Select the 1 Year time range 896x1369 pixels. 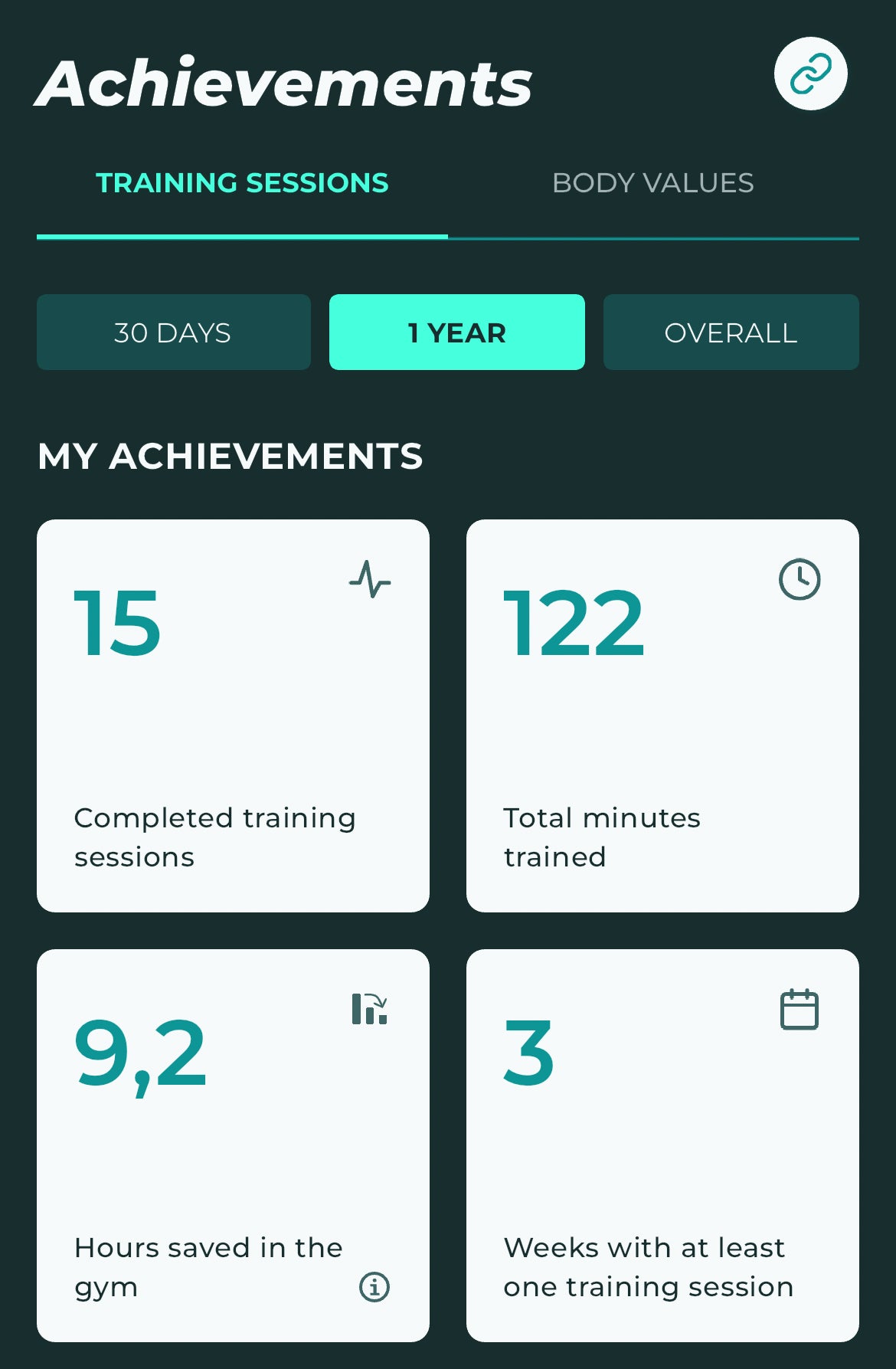tap(456, 332)
